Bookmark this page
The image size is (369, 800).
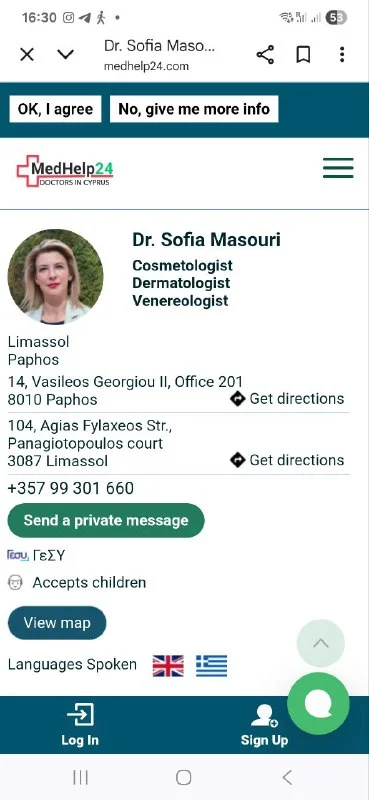(304, 55)
